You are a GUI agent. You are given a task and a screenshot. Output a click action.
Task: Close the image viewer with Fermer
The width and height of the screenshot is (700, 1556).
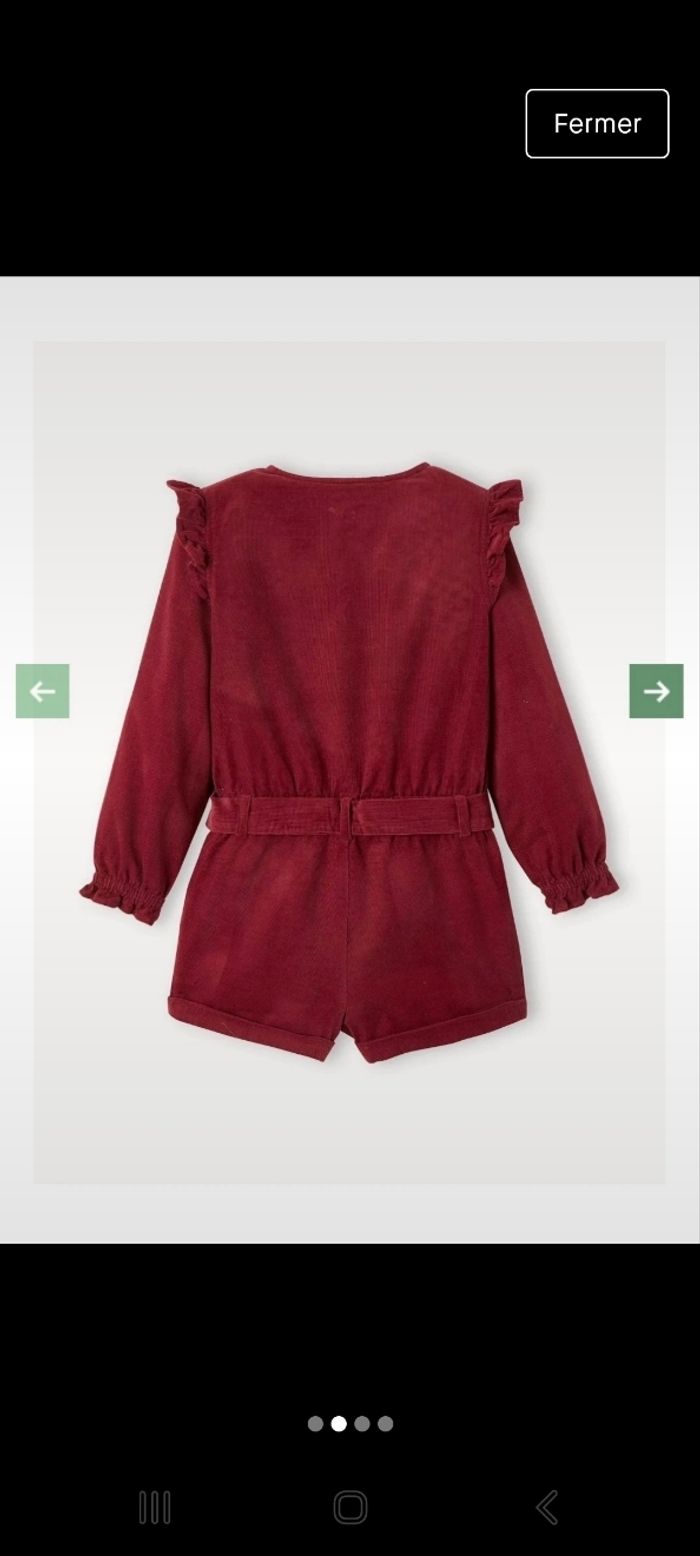(597, 123)
